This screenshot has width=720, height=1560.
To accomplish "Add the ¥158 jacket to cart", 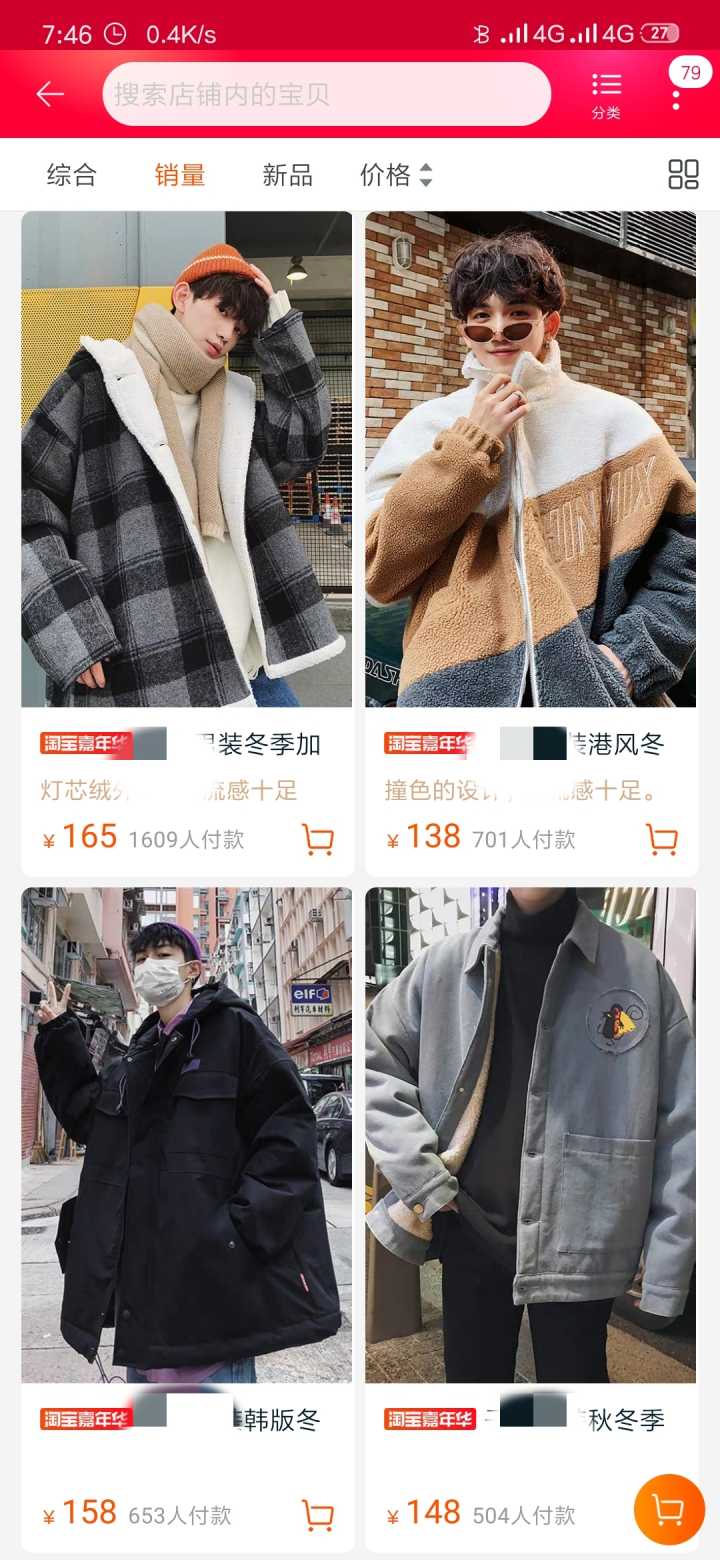I will [x=318, y=1515].
